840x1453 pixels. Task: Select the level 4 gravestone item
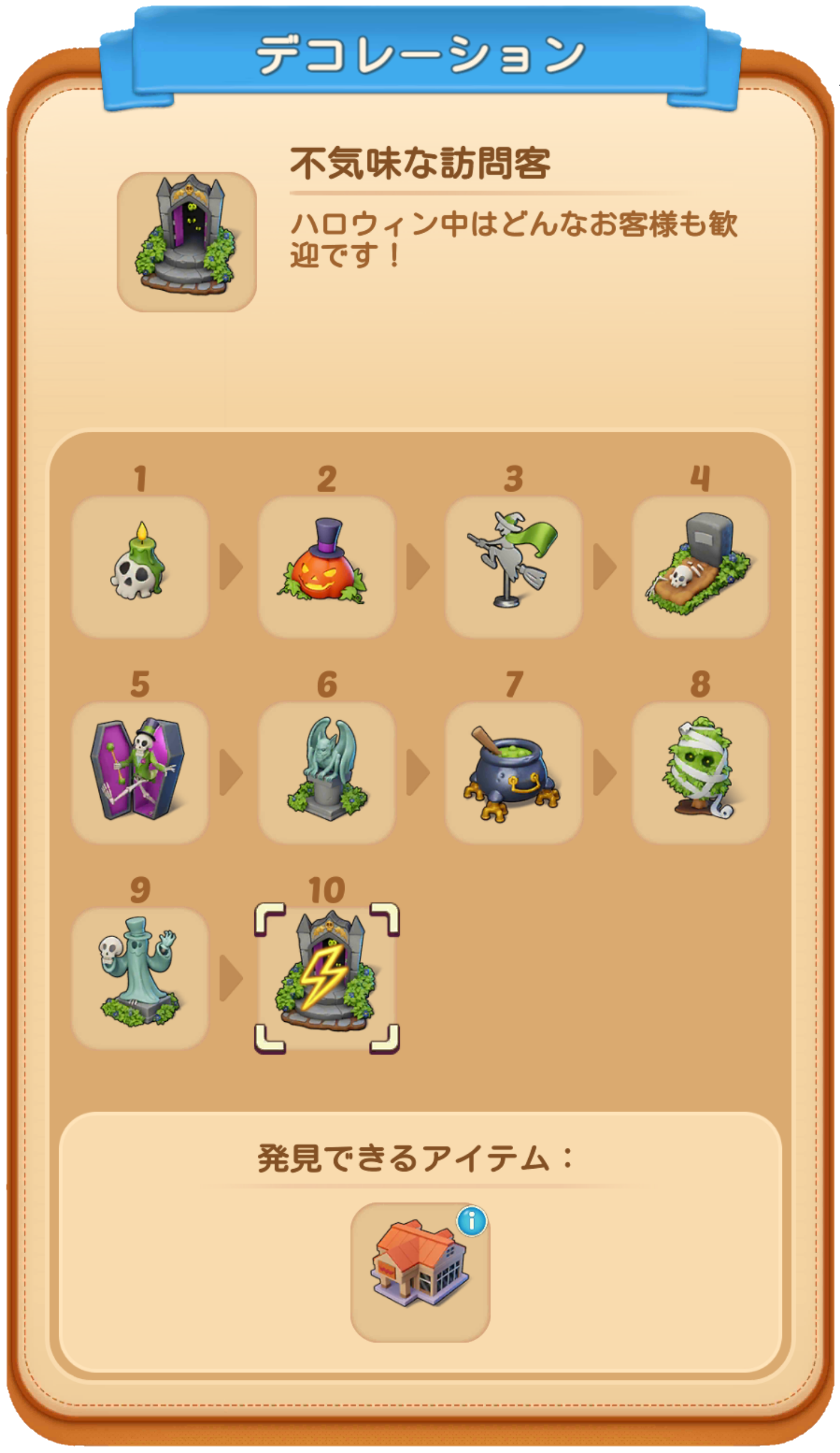point(700,566)
